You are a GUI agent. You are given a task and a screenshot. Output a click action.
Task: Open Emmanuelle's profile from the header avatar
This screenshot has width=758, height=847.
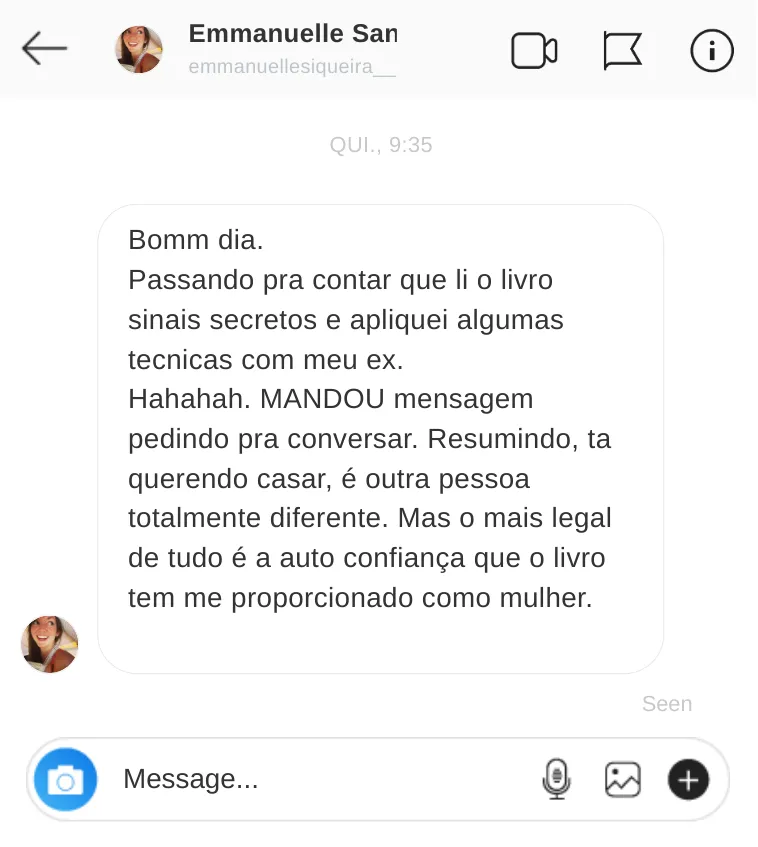(139, 49)
